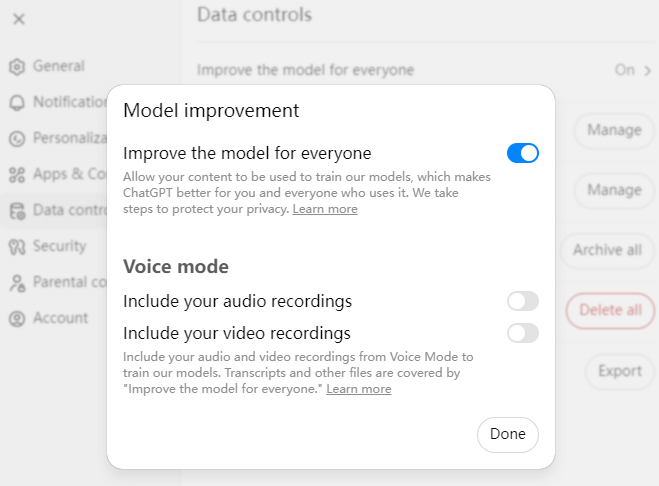The width and height of the screenshot is (659, 486).
Task: Tap the Archive all button
Action: click(607, 250)
